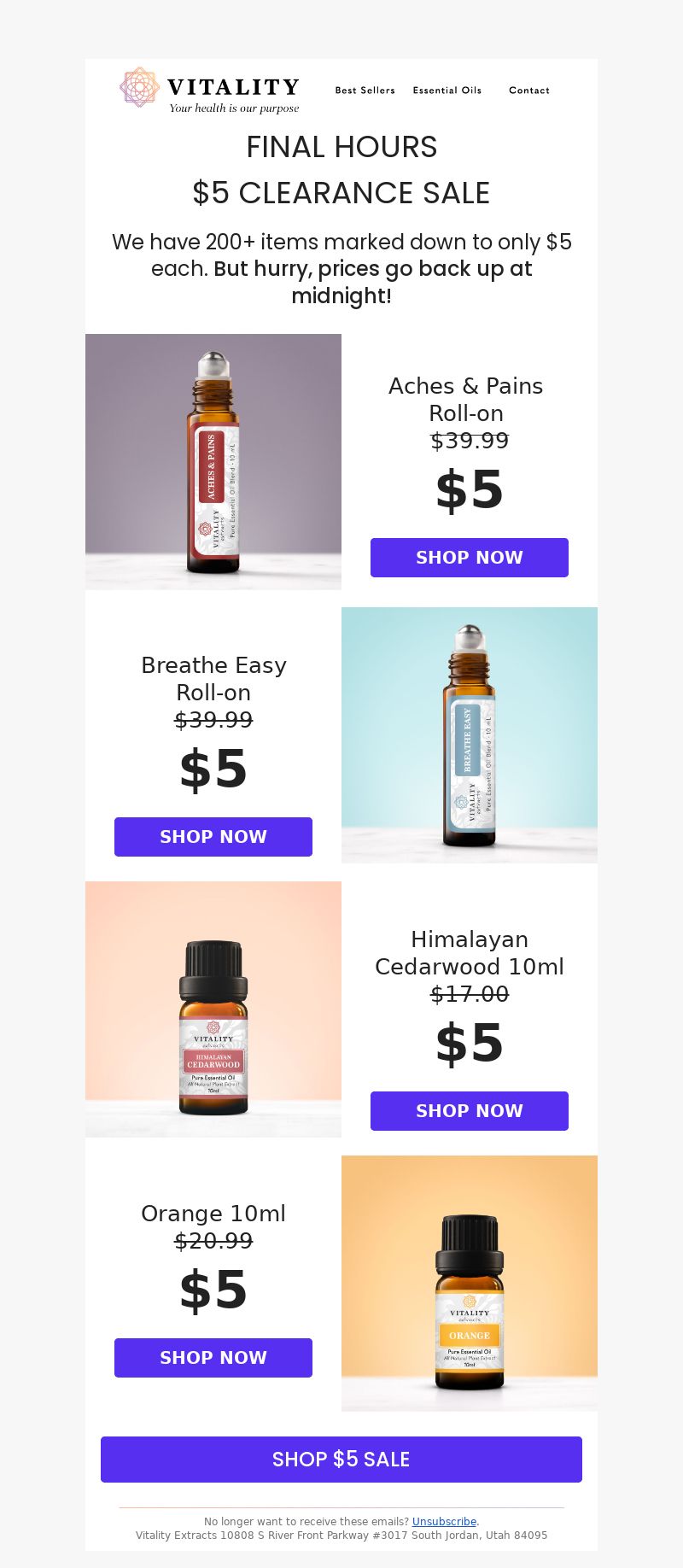Open the Essential Oils link

pyautogui.click(x=447, y=91)
